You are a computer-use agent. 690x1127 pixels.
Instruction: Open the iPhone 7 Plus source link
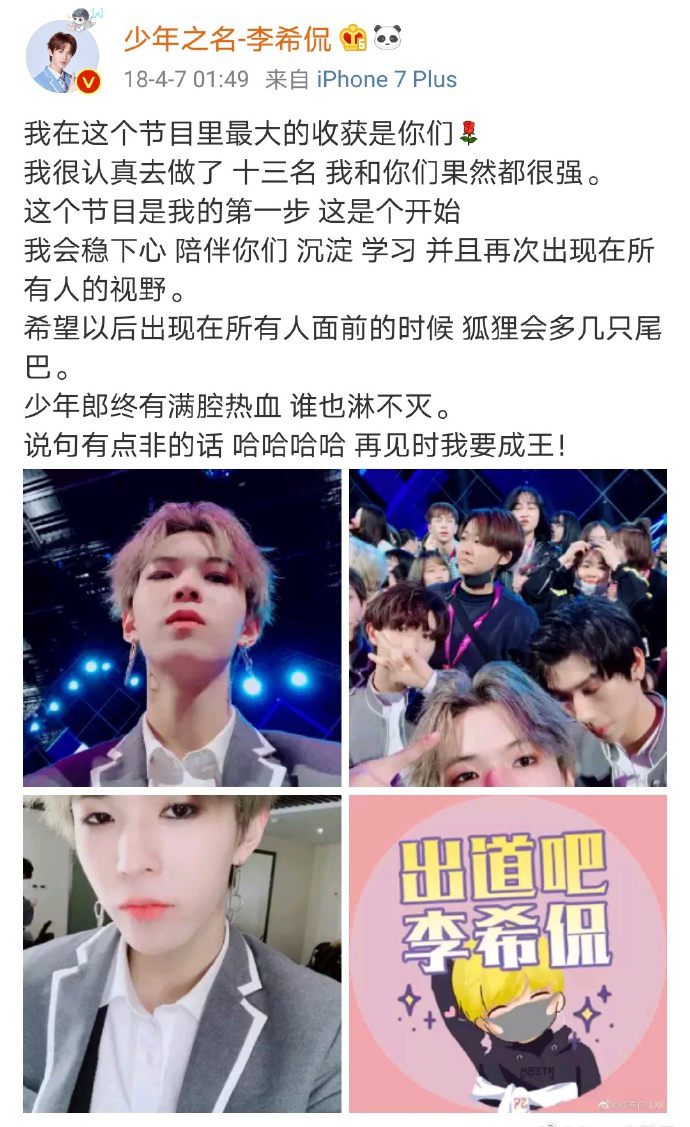386,80
